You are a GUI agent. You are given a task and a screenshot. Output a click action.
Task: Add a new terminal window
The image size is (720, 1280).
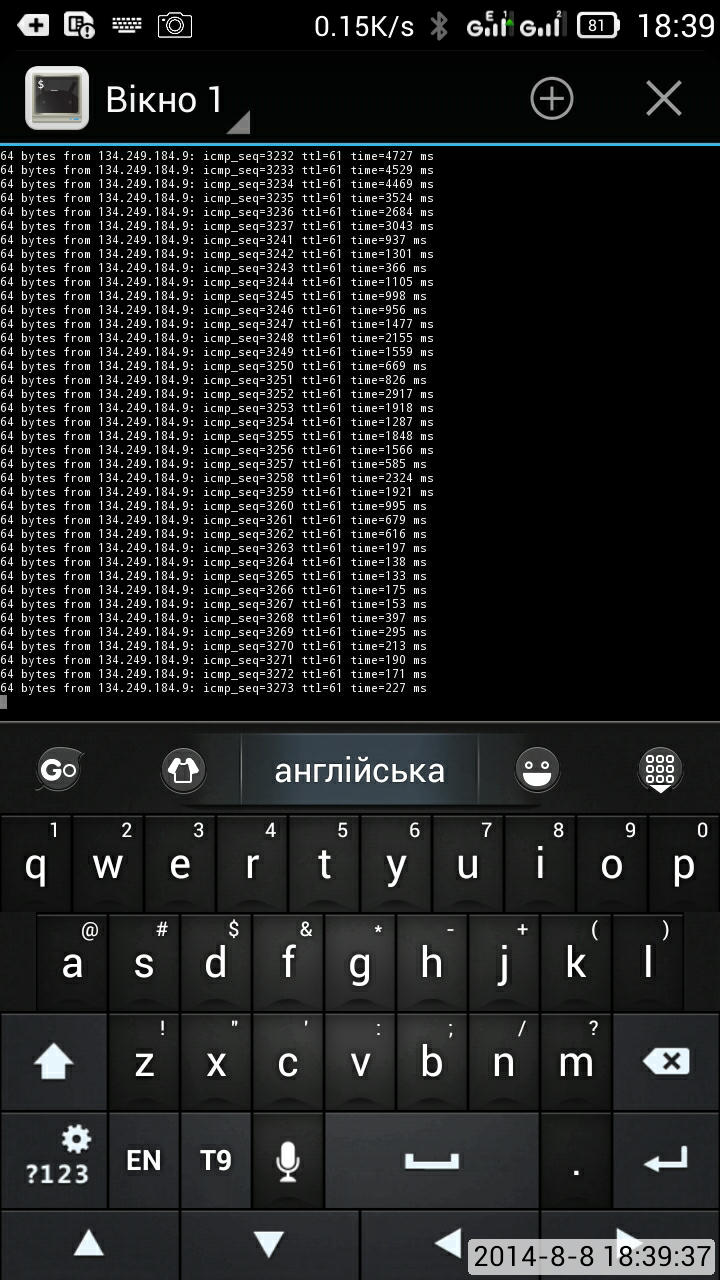tap(551, 99)
